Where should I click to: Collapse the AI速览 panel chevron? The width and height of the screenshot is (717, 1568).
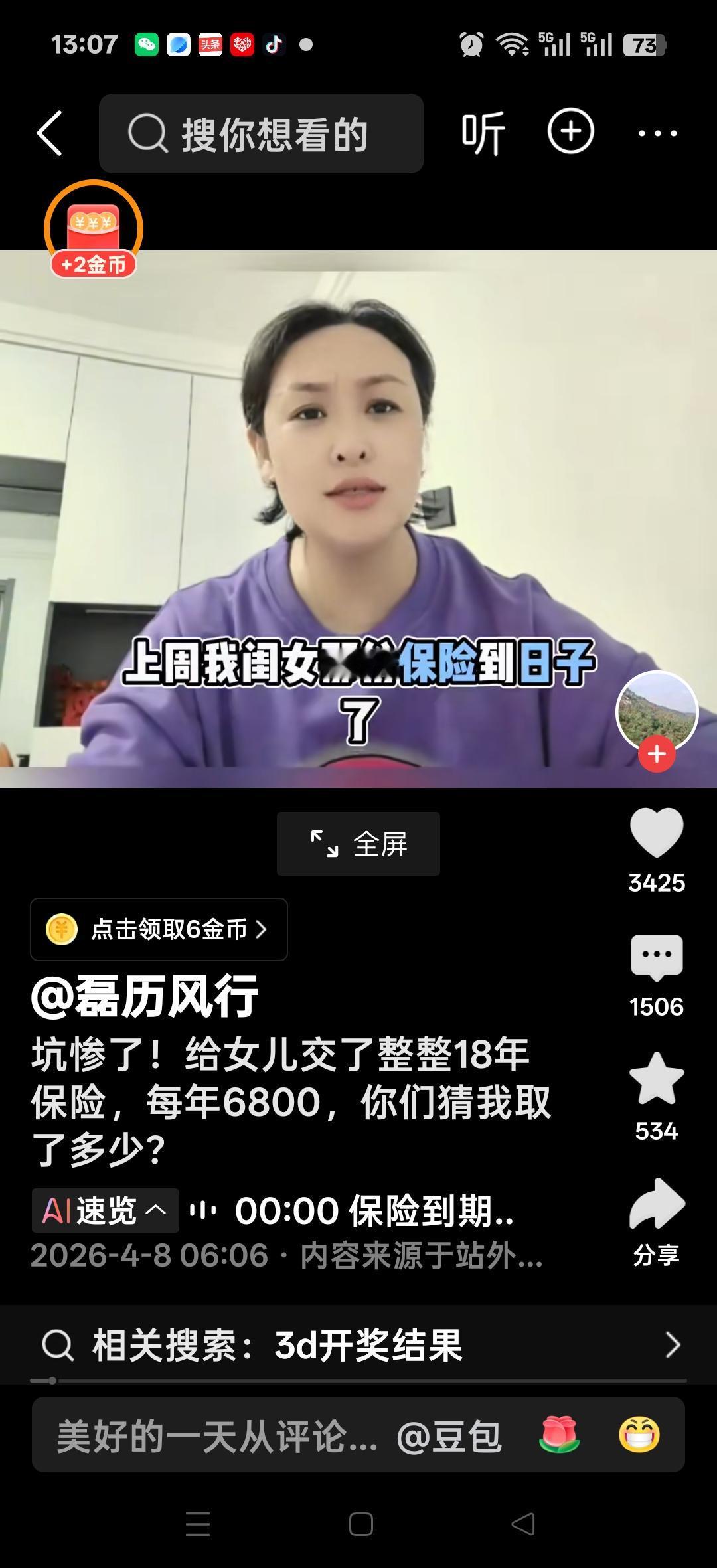pos(156,1210)
